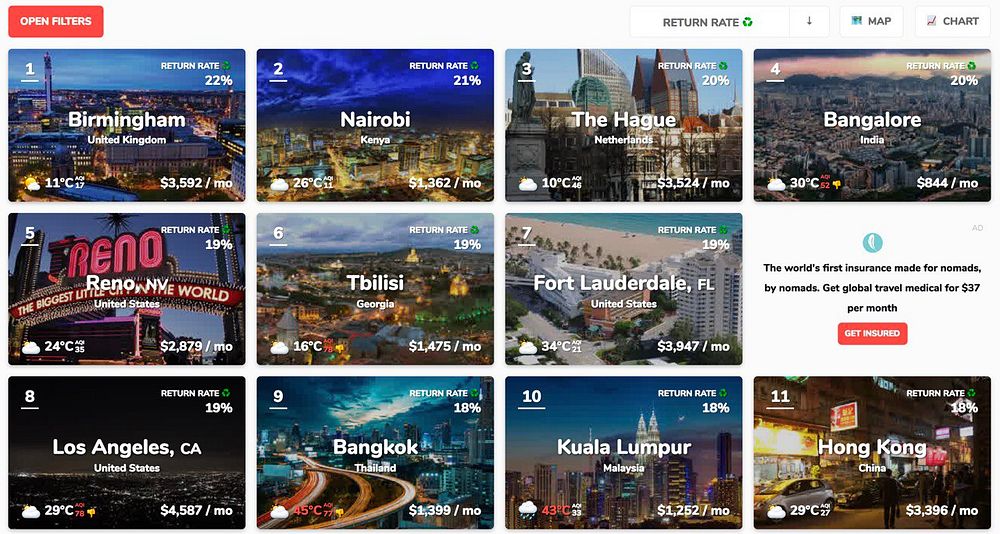Screen dimensions: 1000x534
Task: Switch to Map view
Action: (x=870, y=22)
